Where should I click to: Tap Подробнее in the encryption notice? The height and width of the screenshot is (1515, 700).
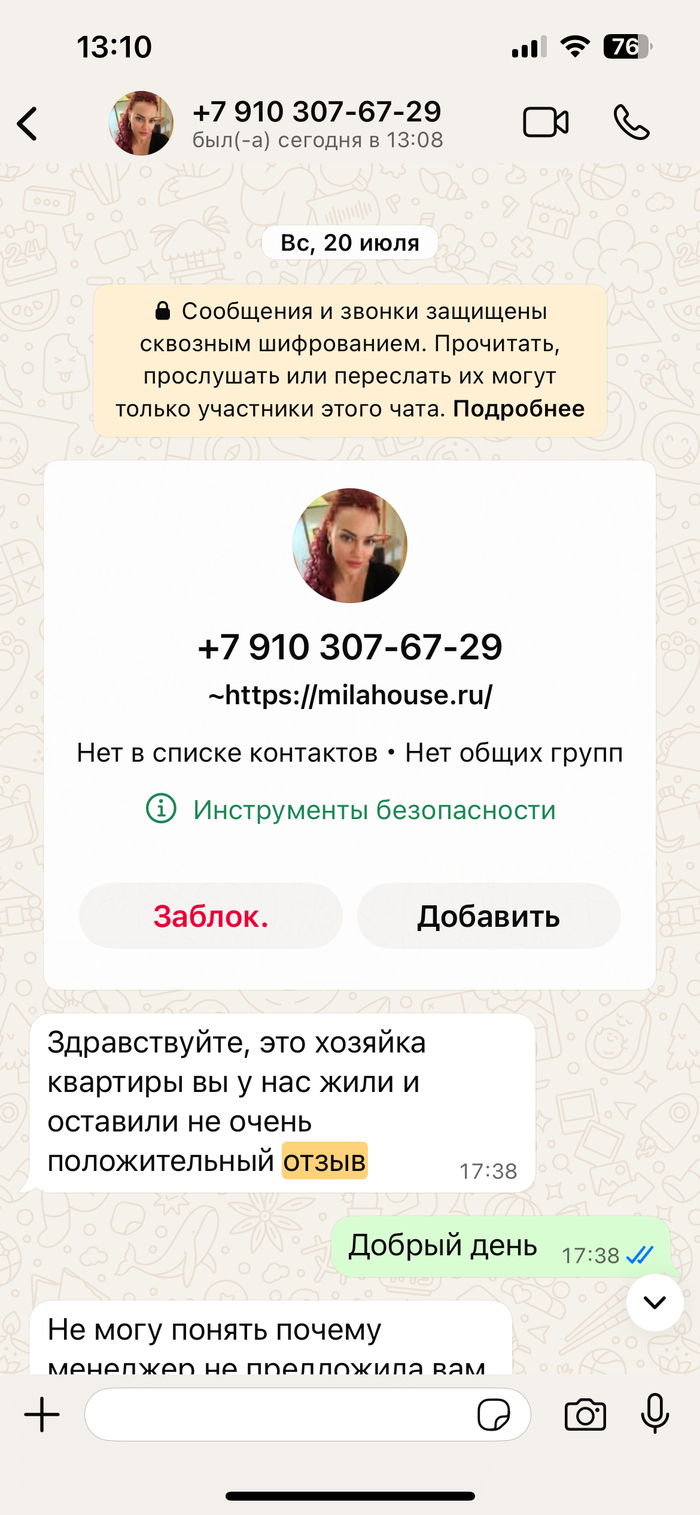tap(518, 409)
